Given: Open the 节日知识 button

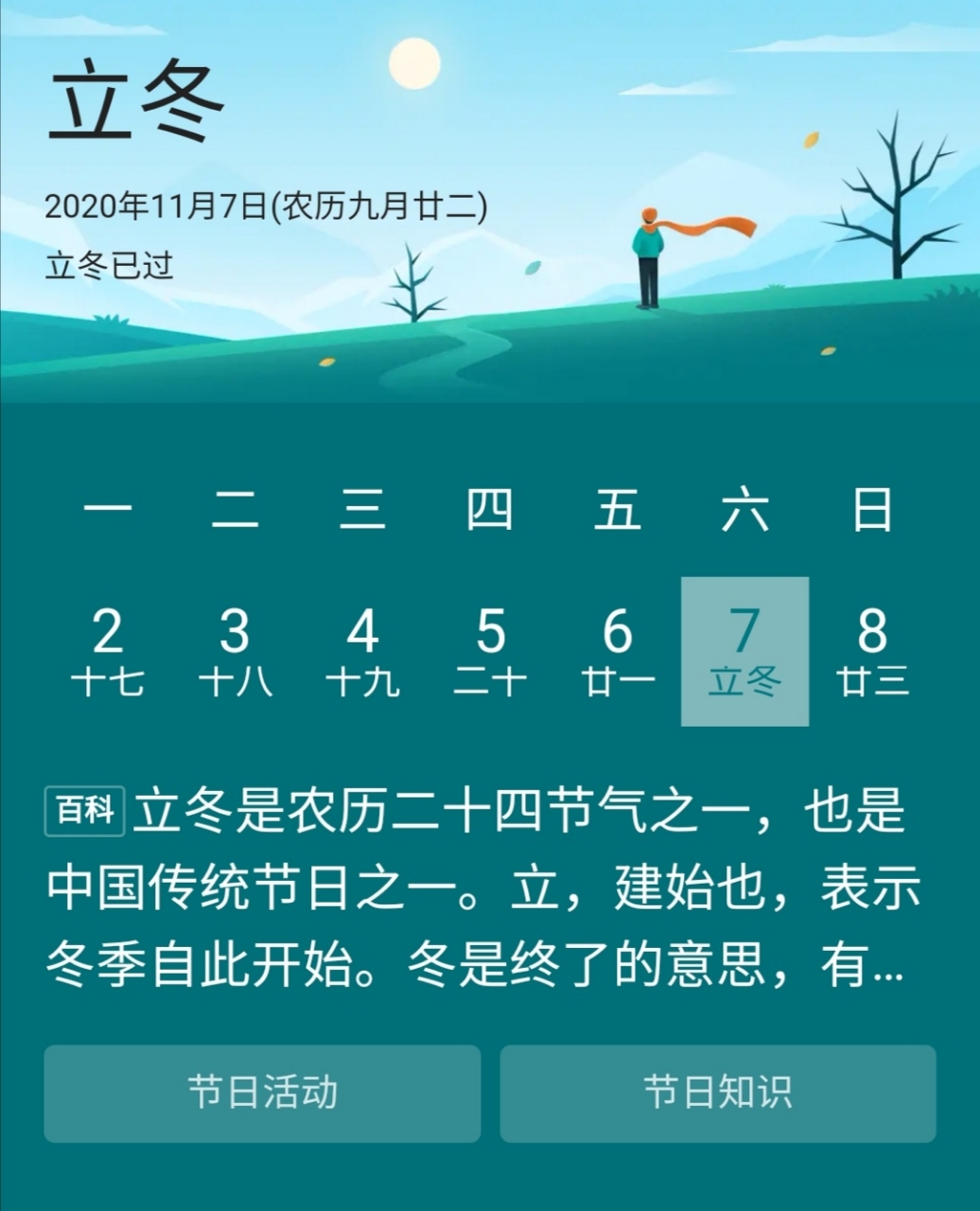Looking at the screenshot, I should pos(717,1093).
